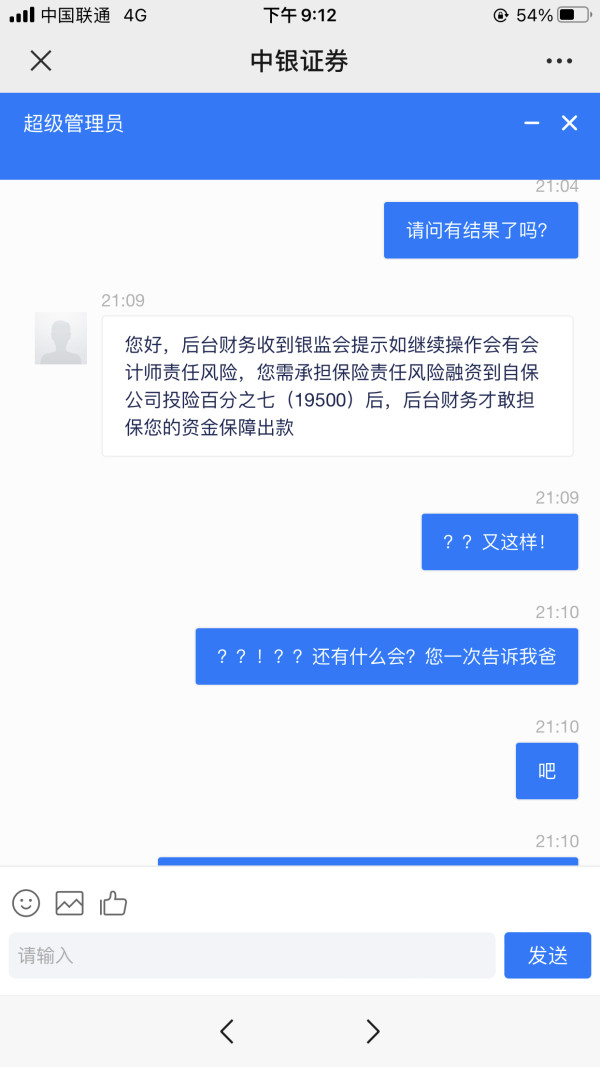Focus the 请输入 message field
This screenshot has width=600, height=1067.
click(252, 955)
